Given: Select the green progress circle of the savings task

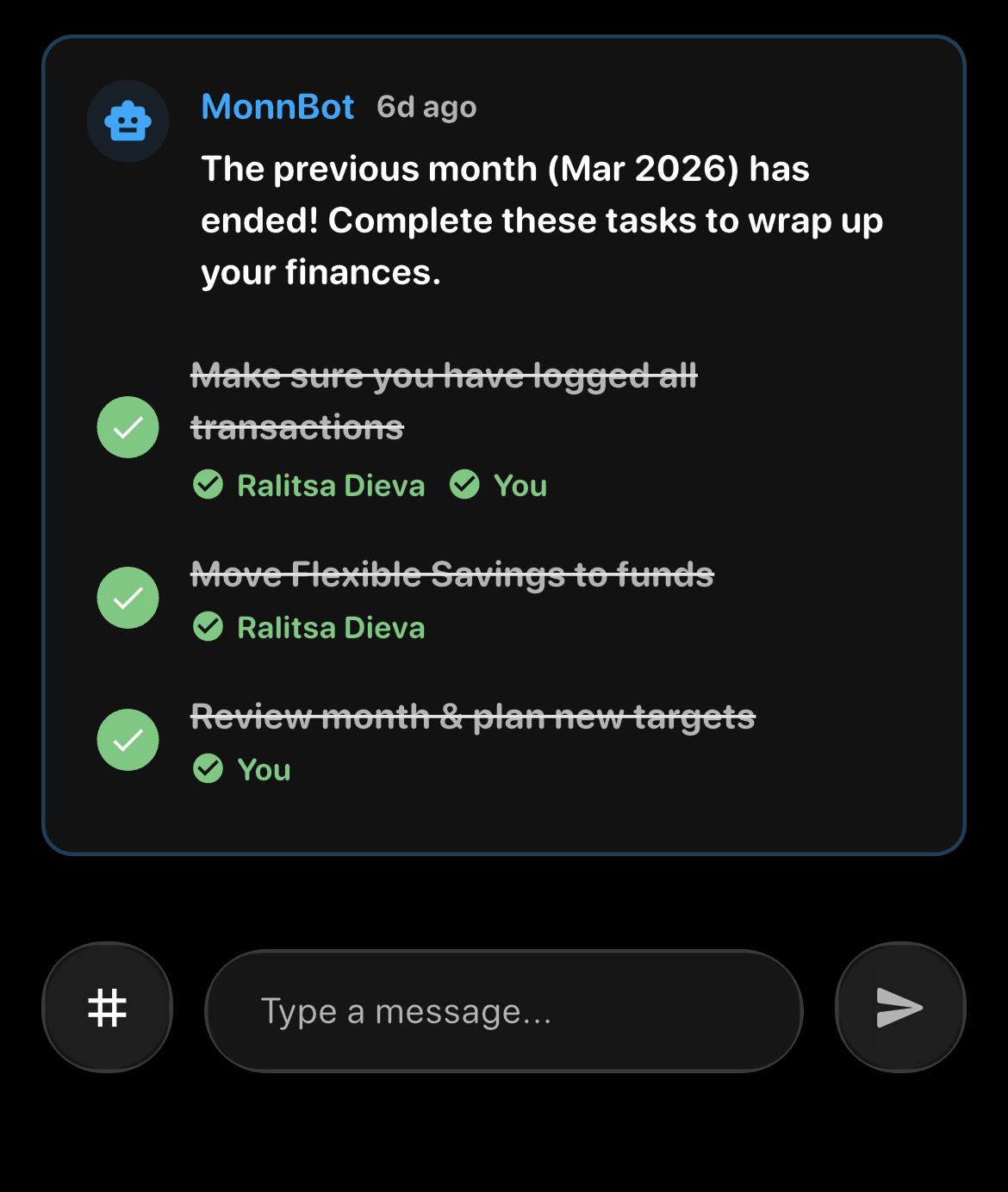Looking at the screenshot, I should tap(128, 597).
